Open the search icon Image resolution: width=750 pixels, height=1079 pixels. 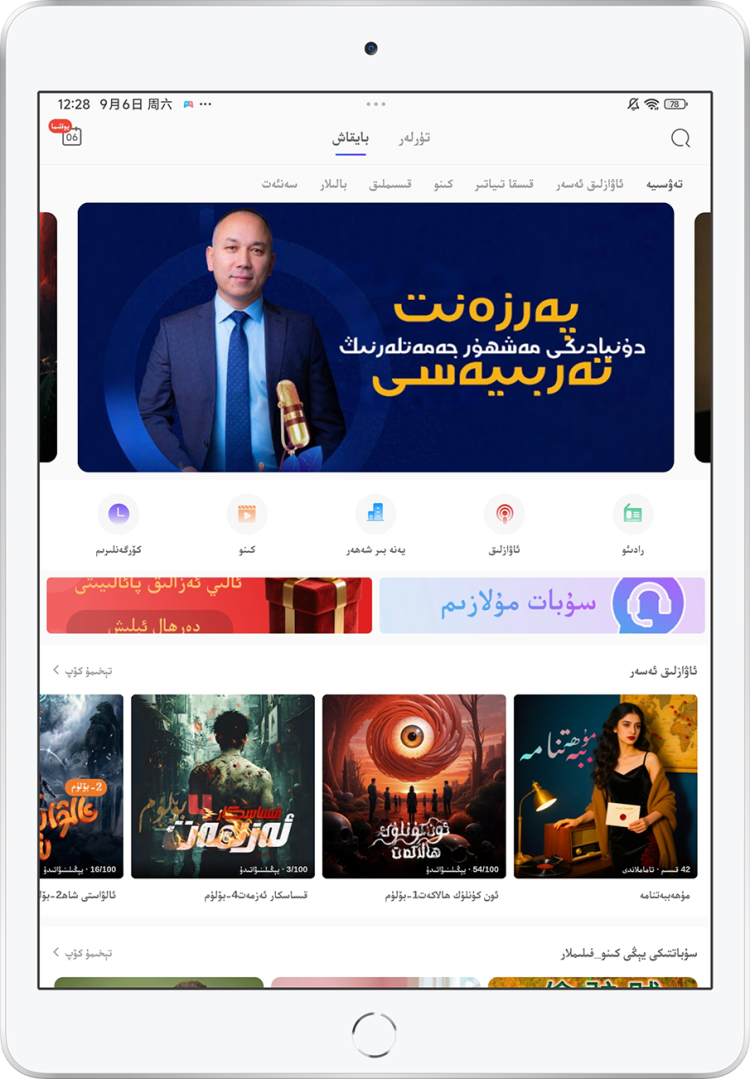681,138
